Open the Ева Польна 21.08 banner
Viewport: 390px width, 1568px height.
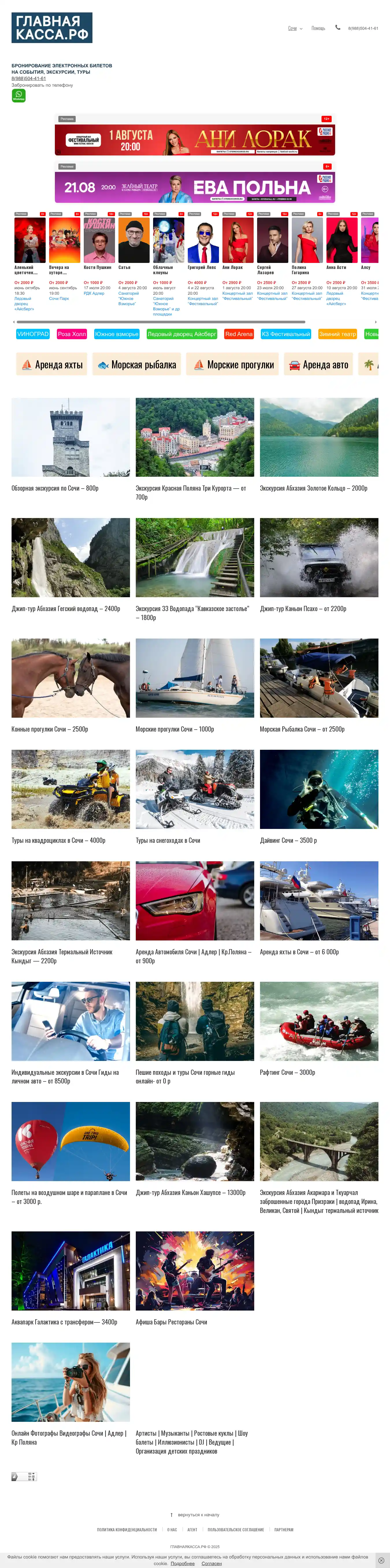click(x=195, y=187)
